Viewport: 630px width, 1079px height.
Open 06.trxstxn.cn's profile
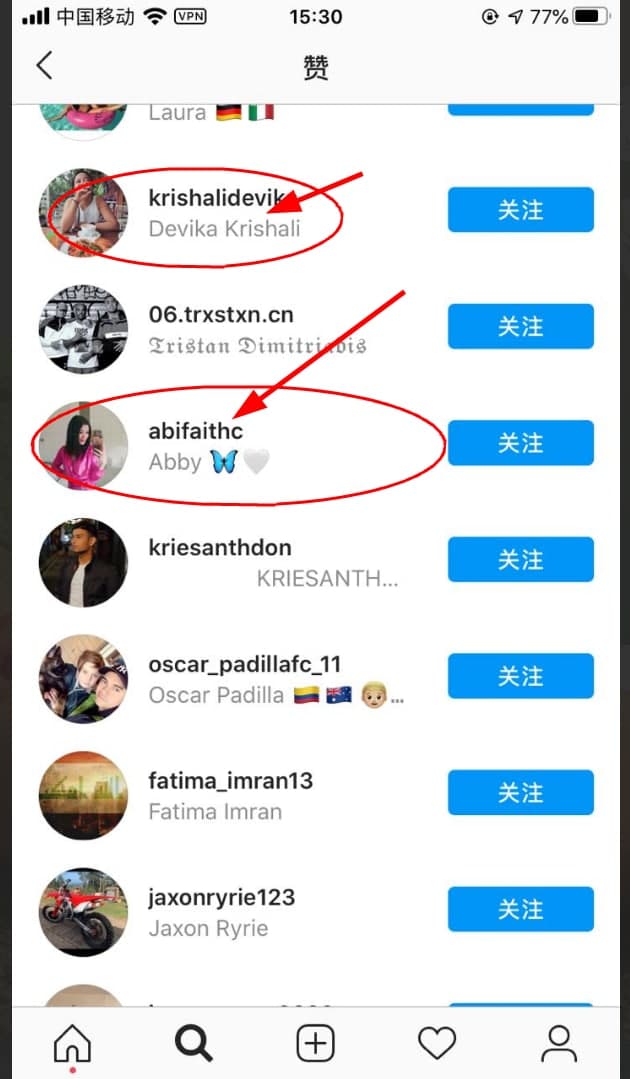point(221,315)
